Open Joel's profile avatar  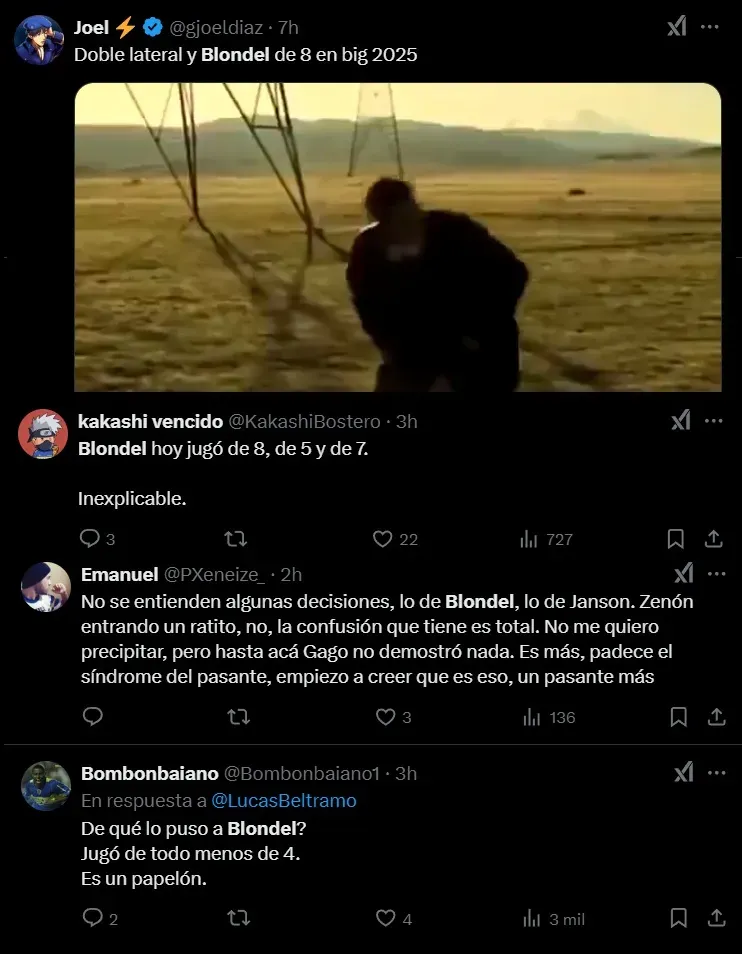click(39, 40)
